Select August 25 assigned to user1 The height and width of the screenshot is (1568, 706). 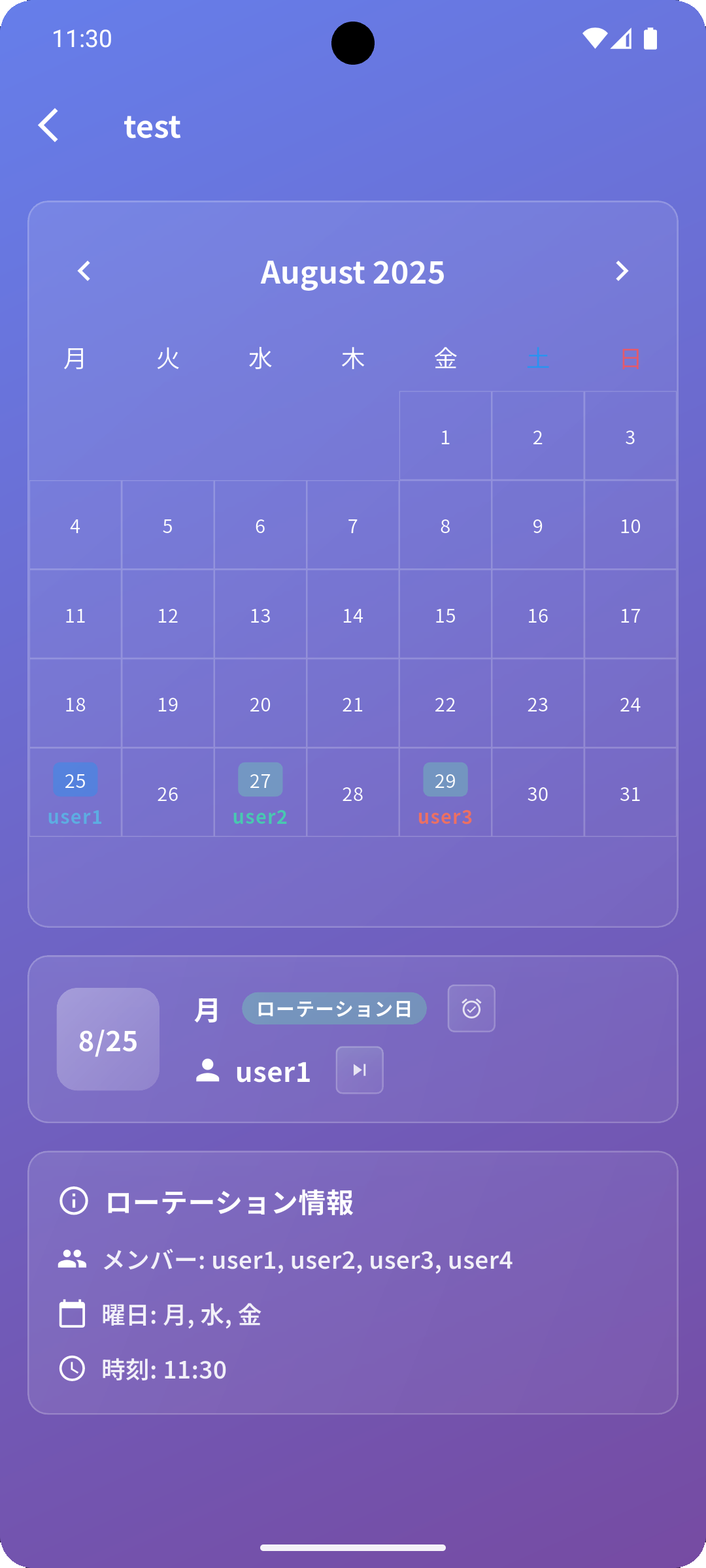coord(75,792)
